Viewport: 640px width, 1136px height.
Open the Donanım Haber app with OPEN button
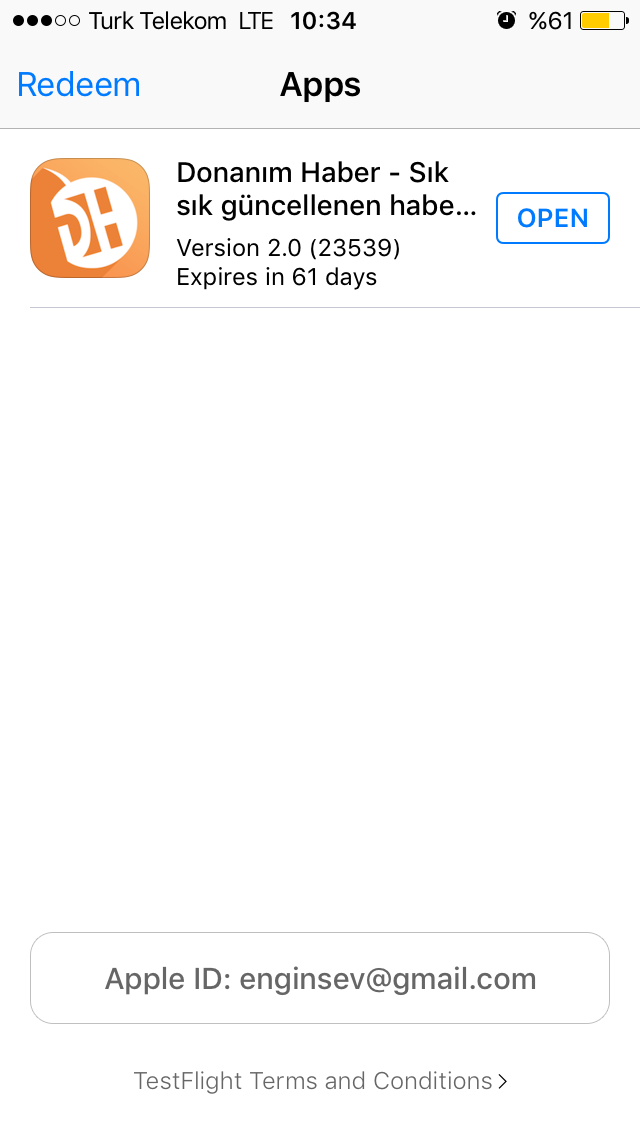(x=552, y=217)
